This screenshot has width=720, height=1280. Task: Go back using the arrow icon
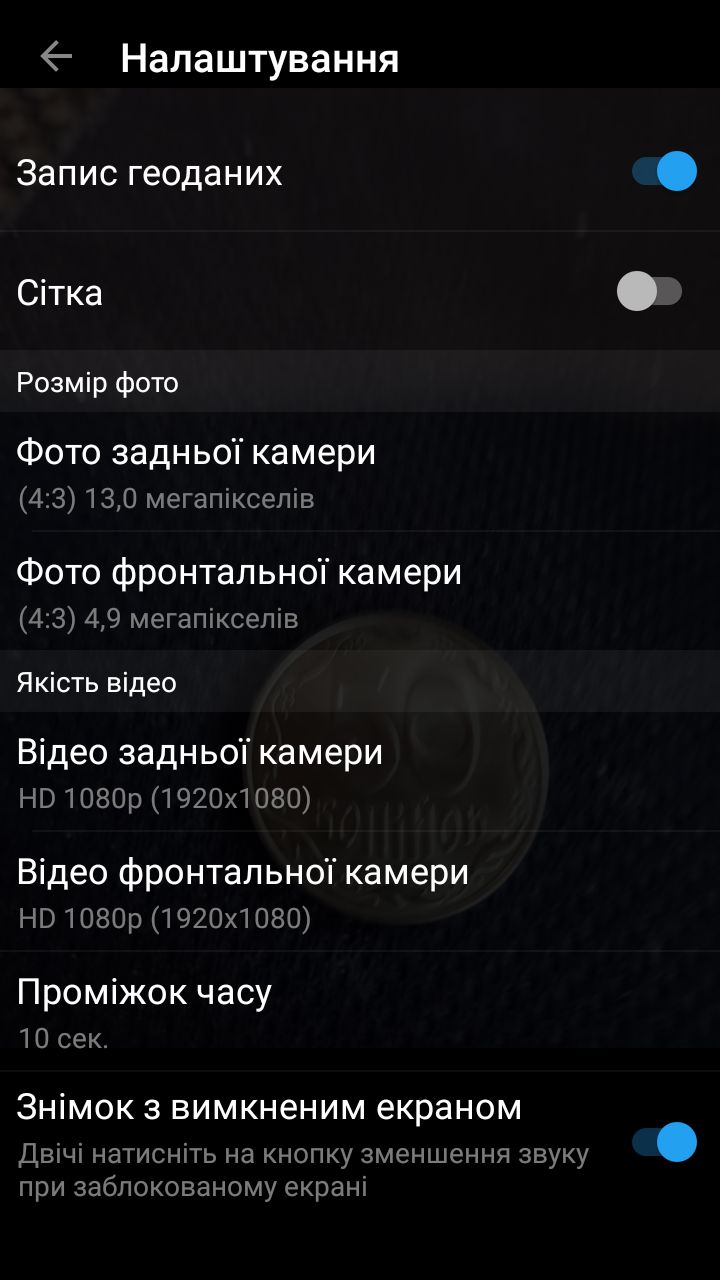click(x=56, y=57)
